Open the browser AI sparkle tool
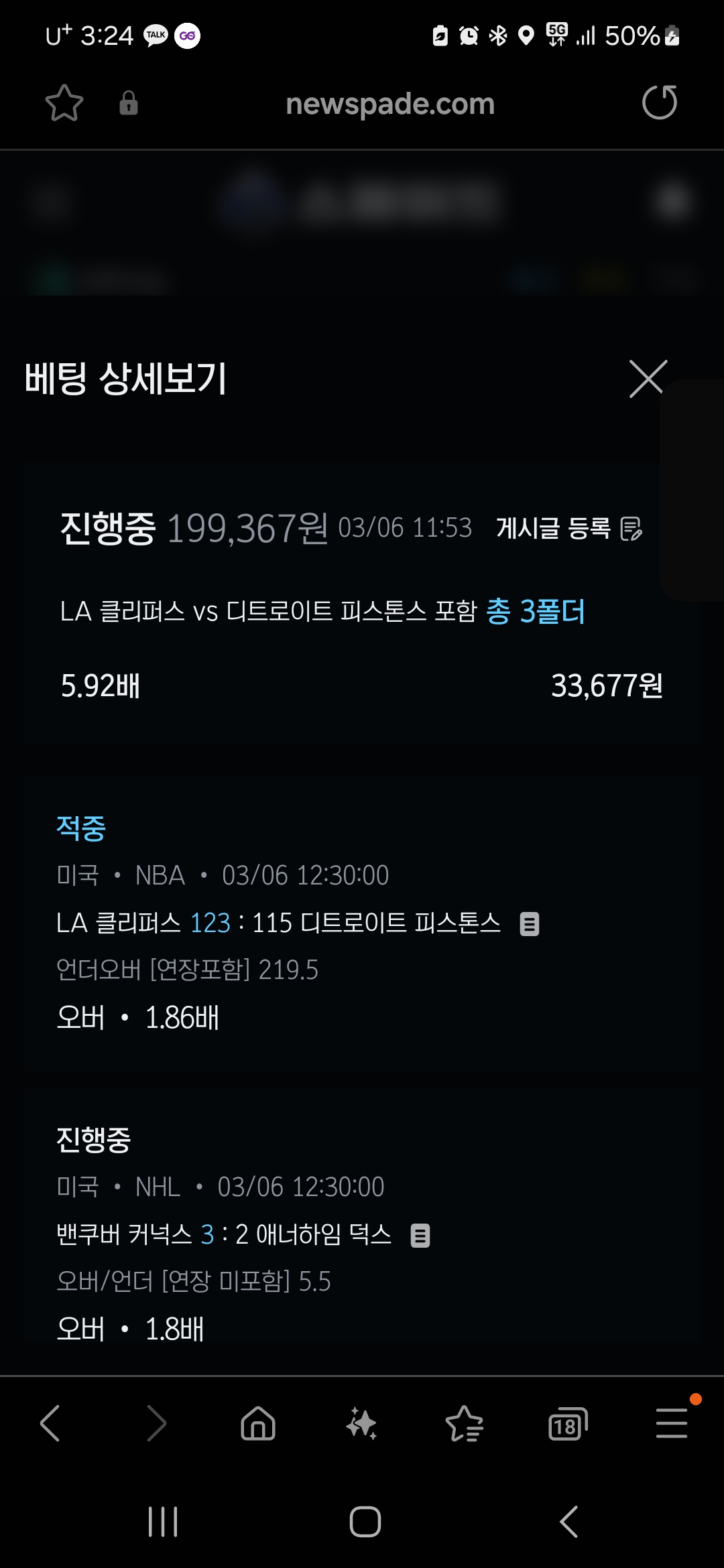The height and width of the screenshot is (1568, 724). click(361, 1423)
